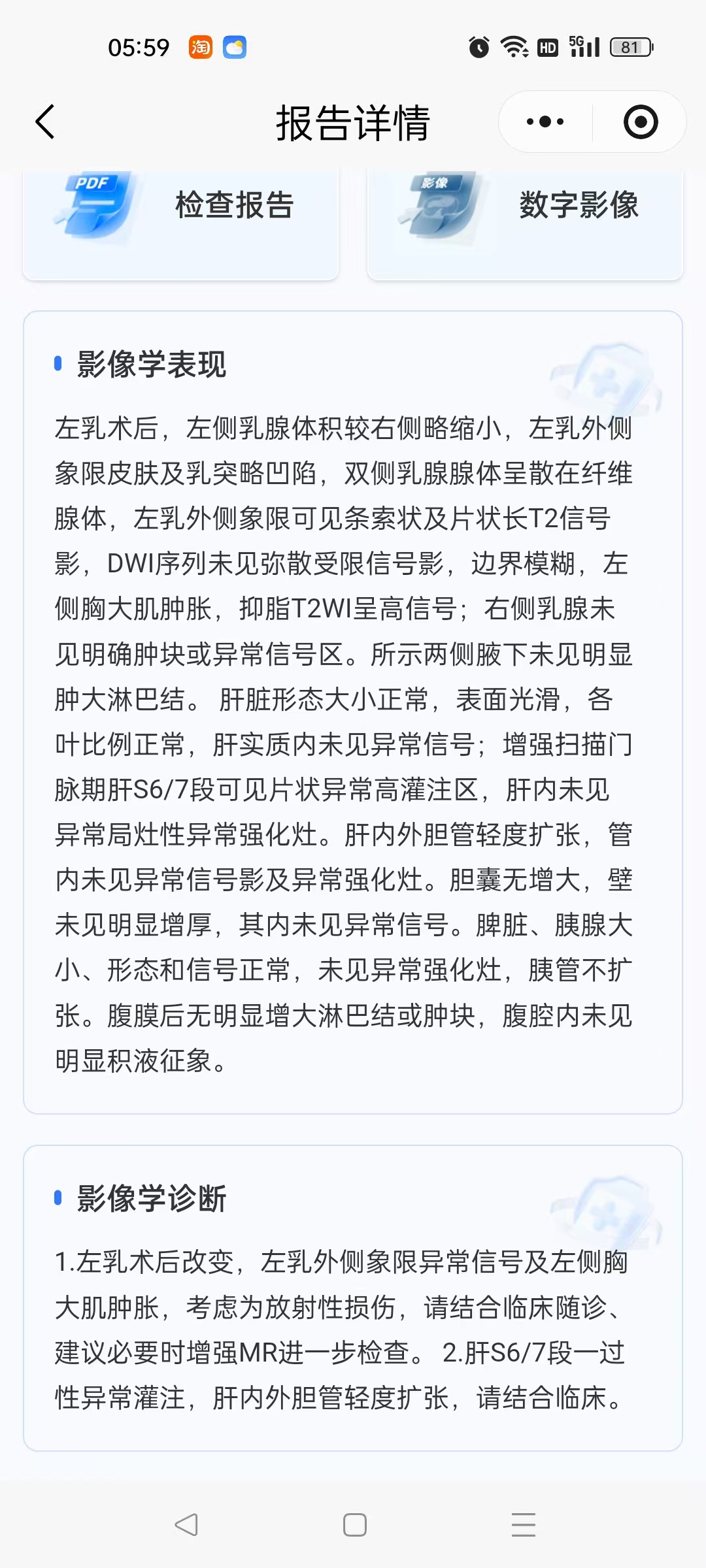Screen dimensions: 706x1568
Task: Open the 数字影像 card
Action: tap(525, 216)
